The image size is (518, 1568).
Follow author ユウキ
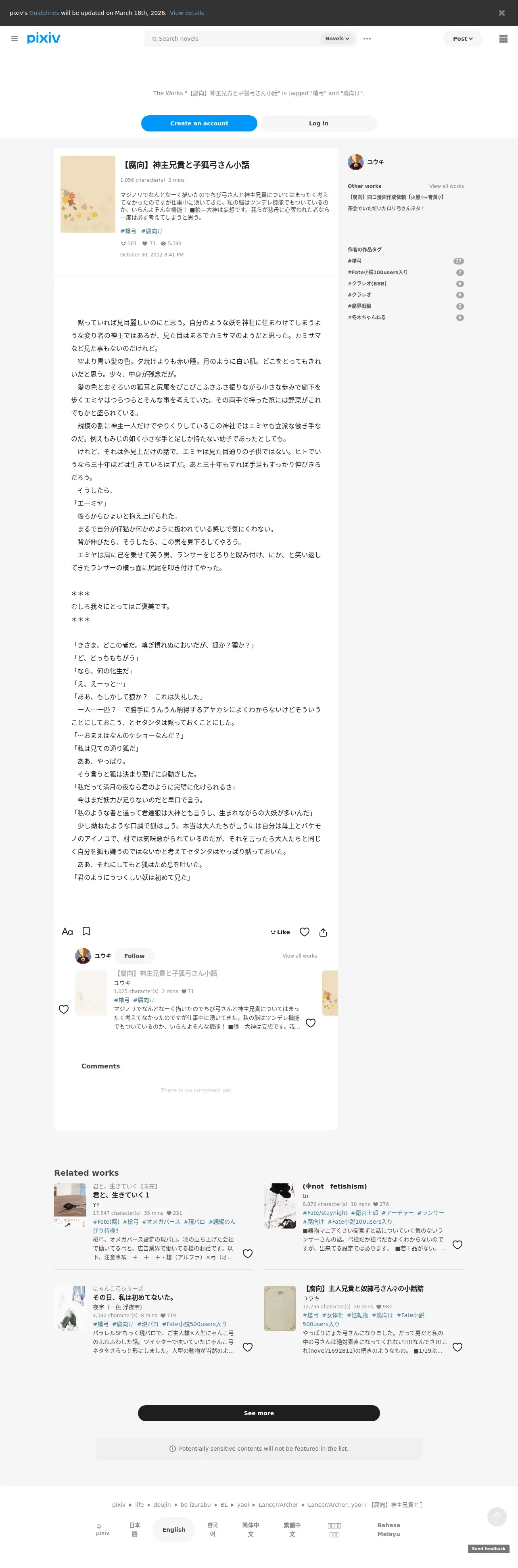click(134, 956)
